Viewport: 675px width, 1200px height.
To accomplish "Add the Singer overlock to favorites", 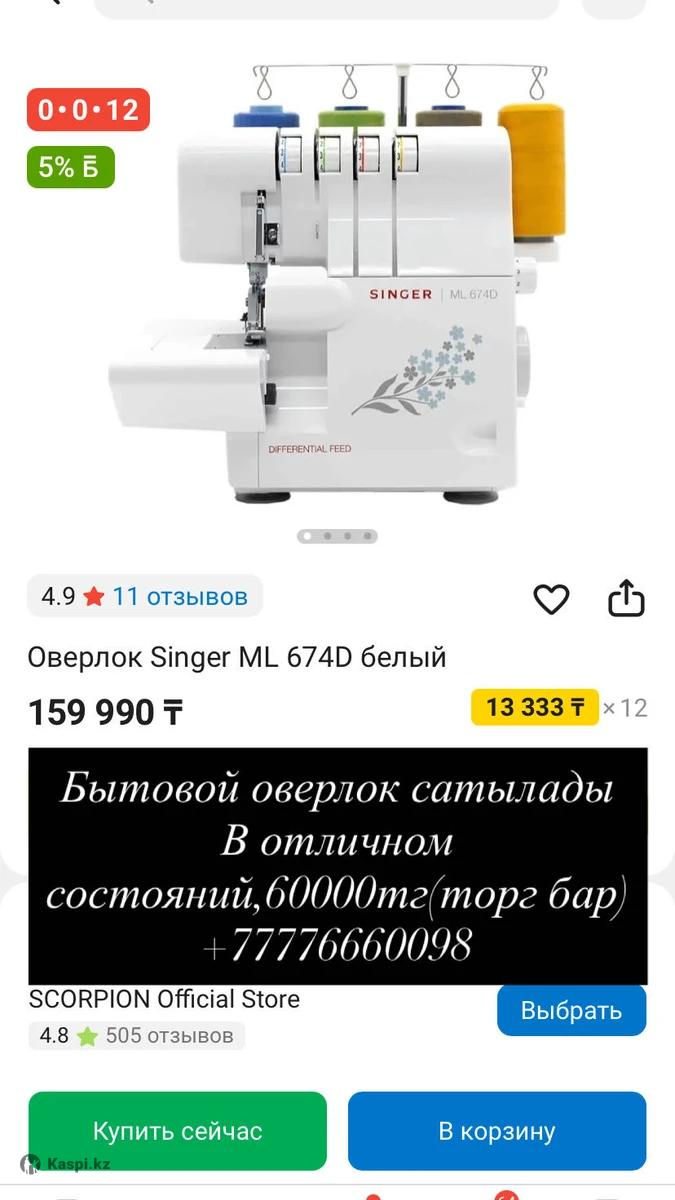I will pyautogui.click(x=551, y=599).
